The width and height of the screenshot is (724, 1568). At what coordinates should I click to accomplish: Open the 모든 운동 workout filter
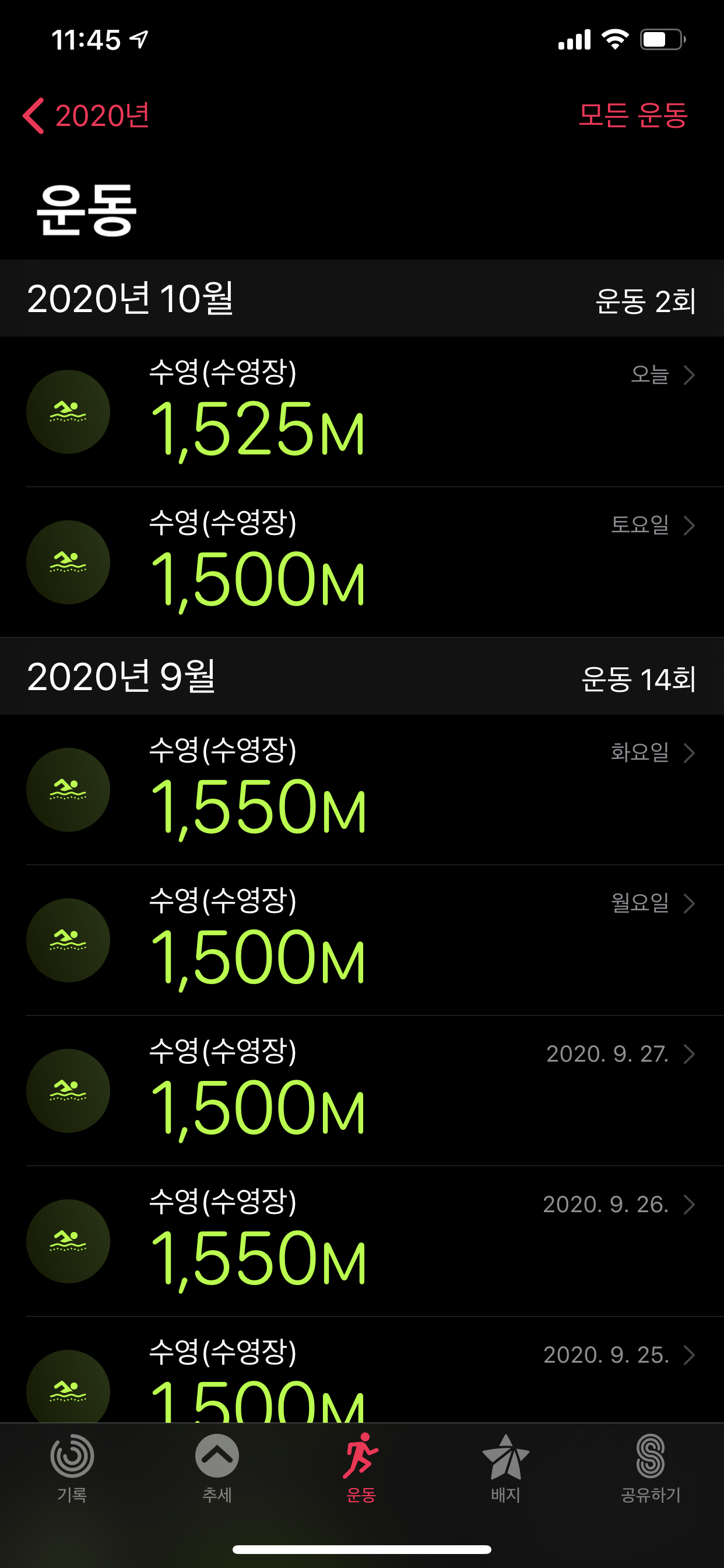tap(632, 116)
